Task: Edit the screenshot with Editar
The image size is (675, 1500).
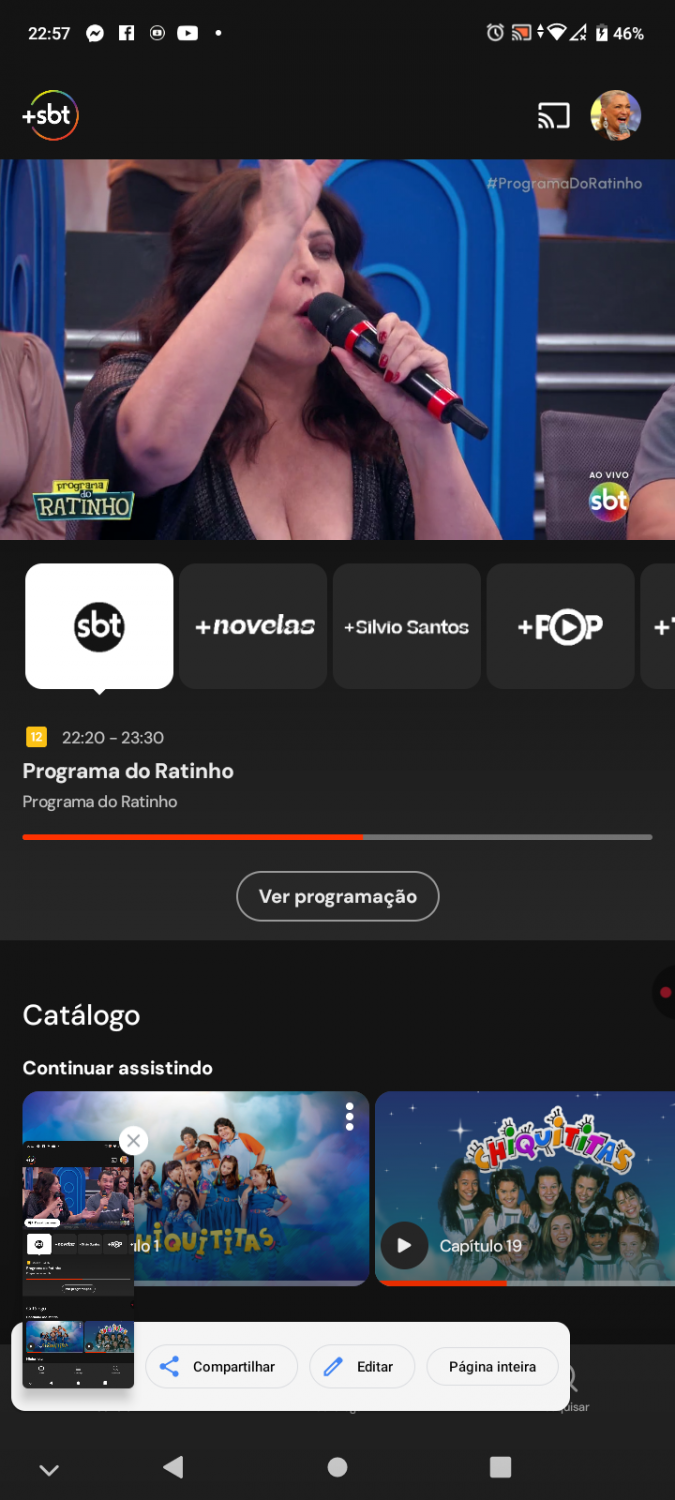Action: (361, 1366)
